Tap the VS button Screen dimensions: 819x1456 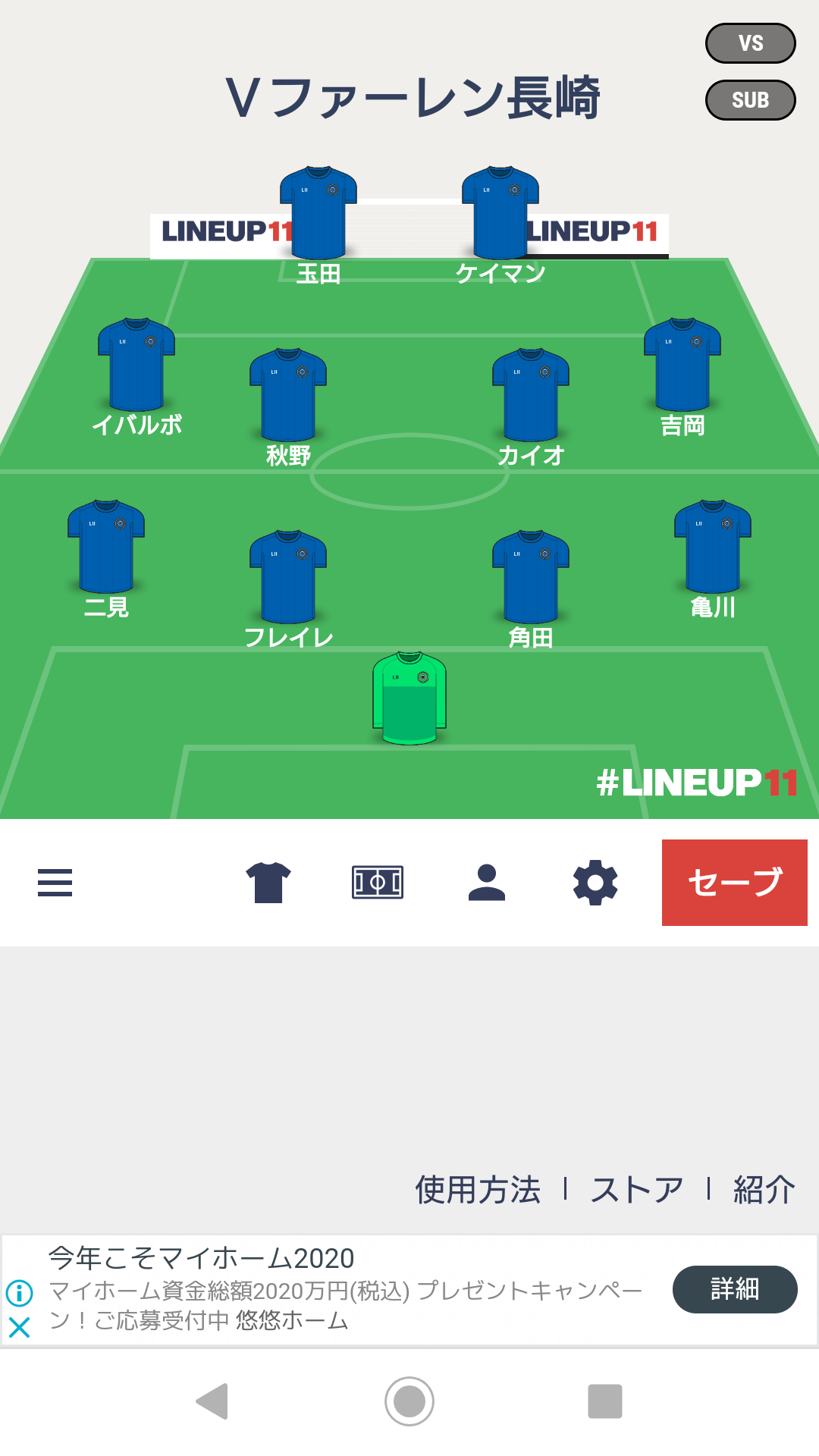pos(750,43)
